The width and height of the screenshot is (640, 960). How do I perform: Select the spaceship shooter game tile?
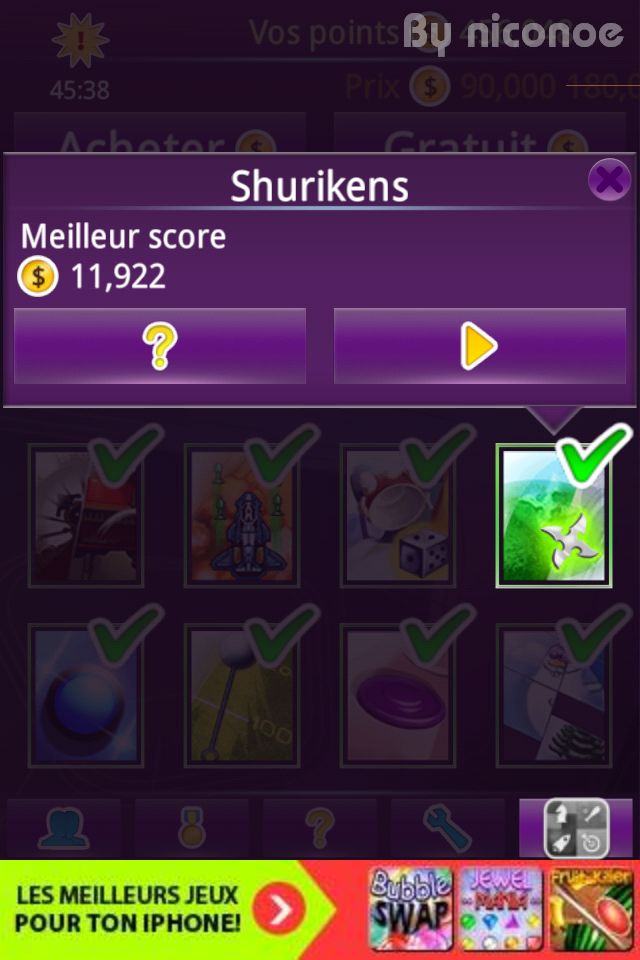point(241,516)
